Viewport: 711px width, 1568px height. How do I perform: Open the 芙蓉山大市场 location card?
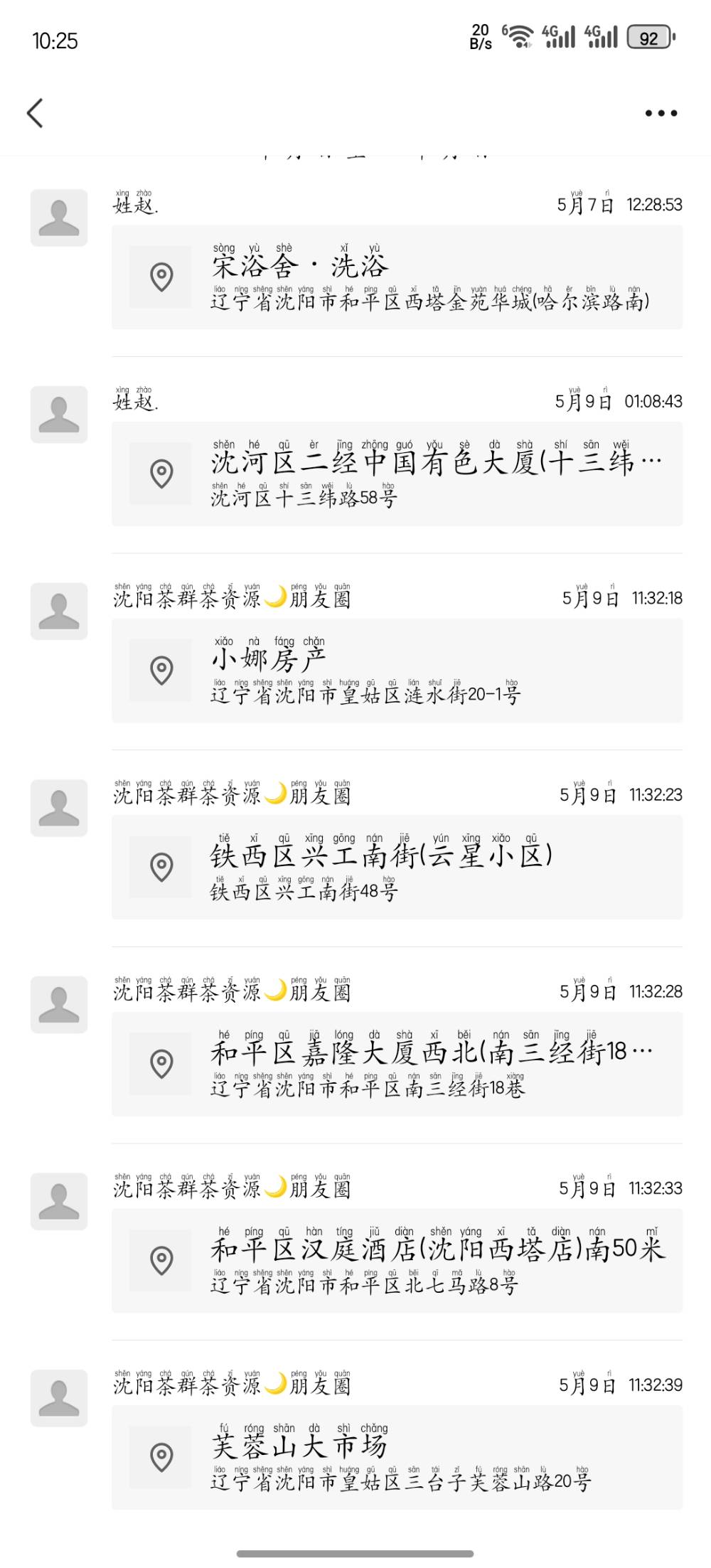pyautogui.click(x=397, y=1457)
